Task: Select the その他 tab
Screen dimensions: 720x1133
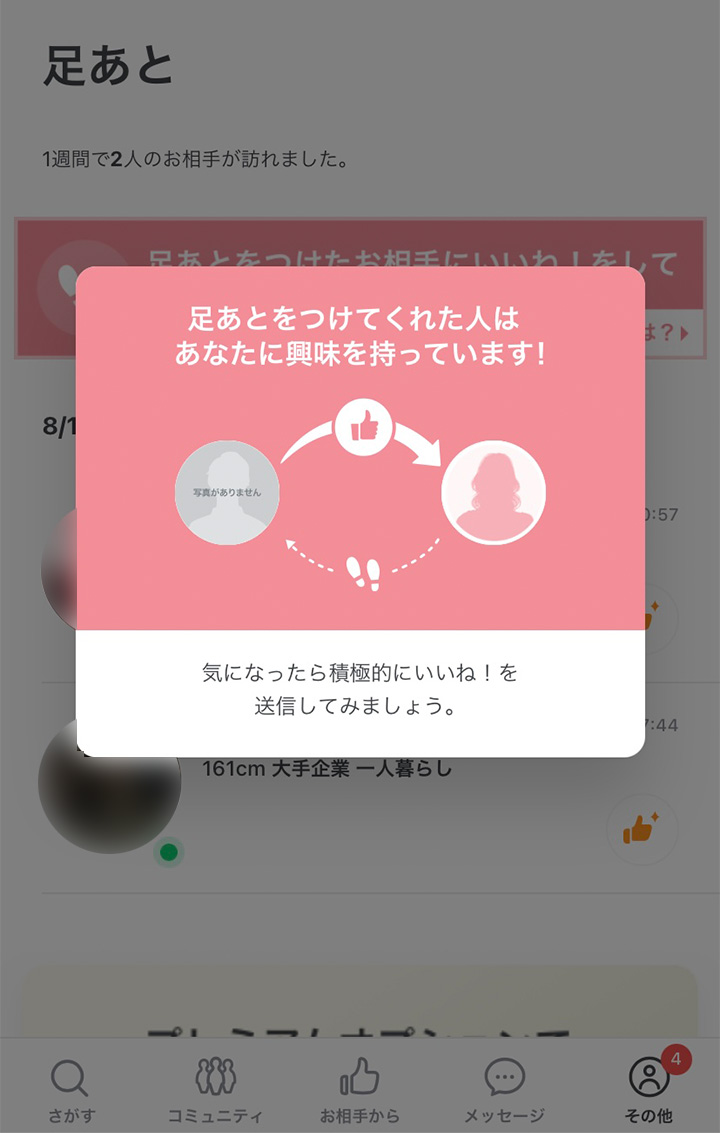Action: click(649, 1091)
